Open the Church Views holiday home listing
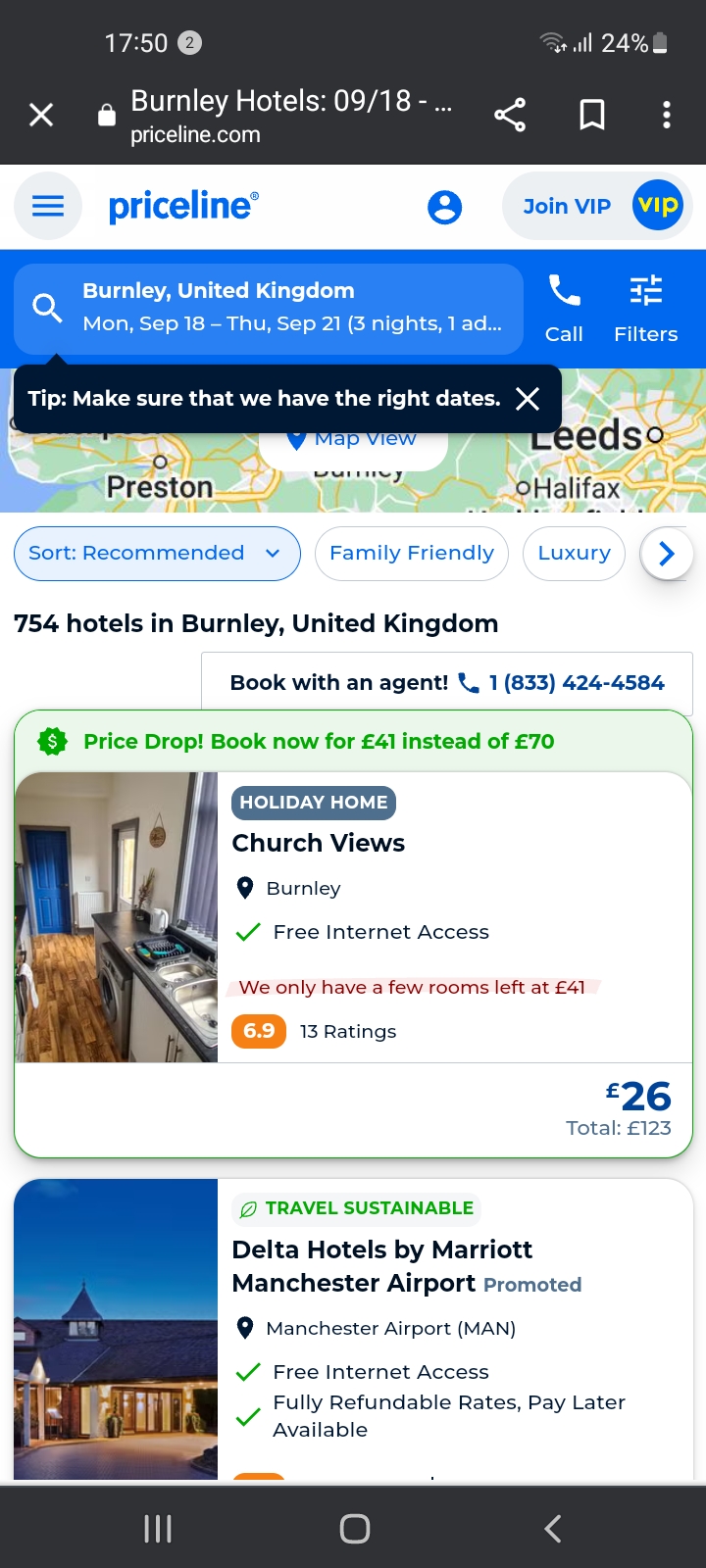 pyautogui.click(x=318, y=843)
